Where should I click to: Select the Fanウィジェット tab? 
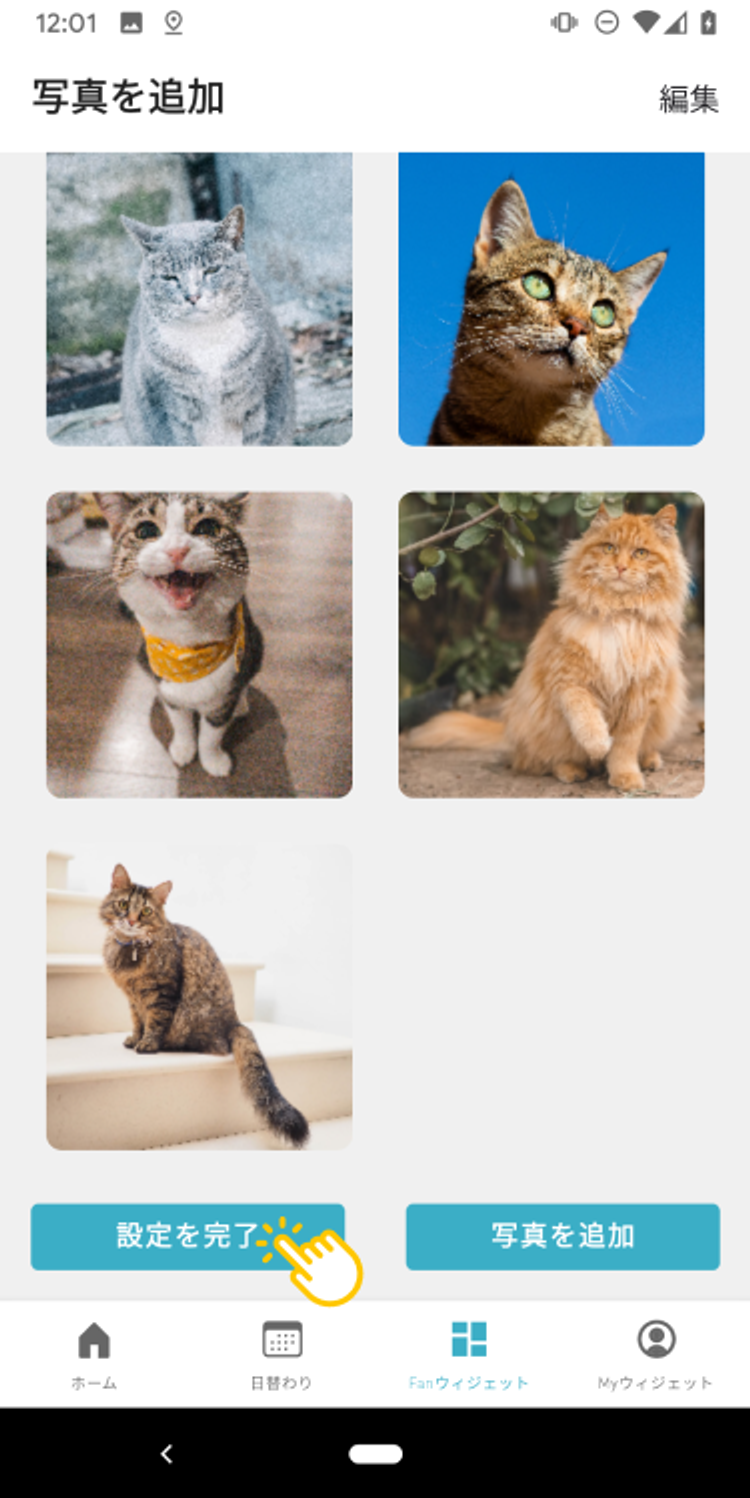coord(468,1355)
